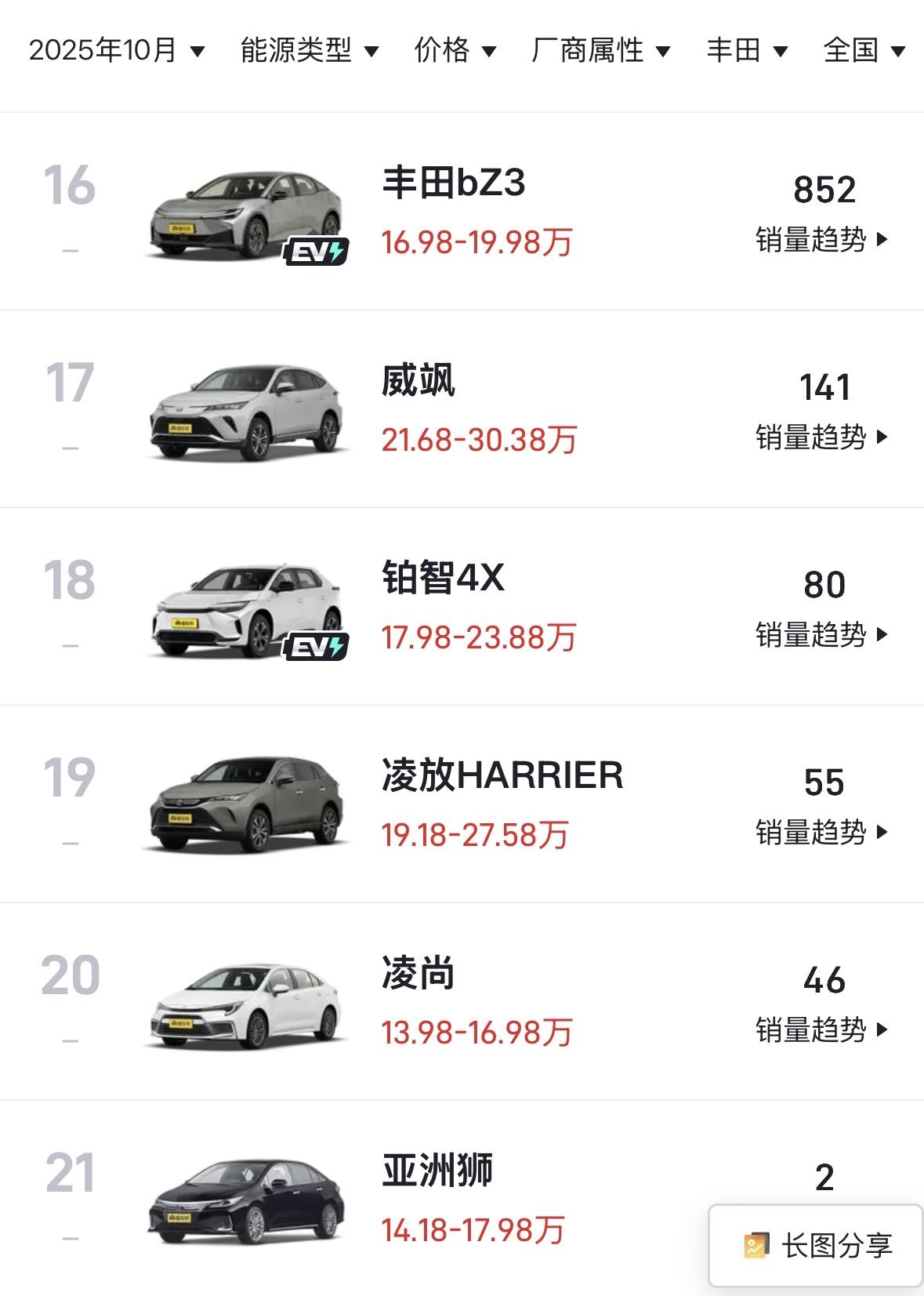Open the 丰田bZ3 car entry
The image size is (924, 1296).
453,183
